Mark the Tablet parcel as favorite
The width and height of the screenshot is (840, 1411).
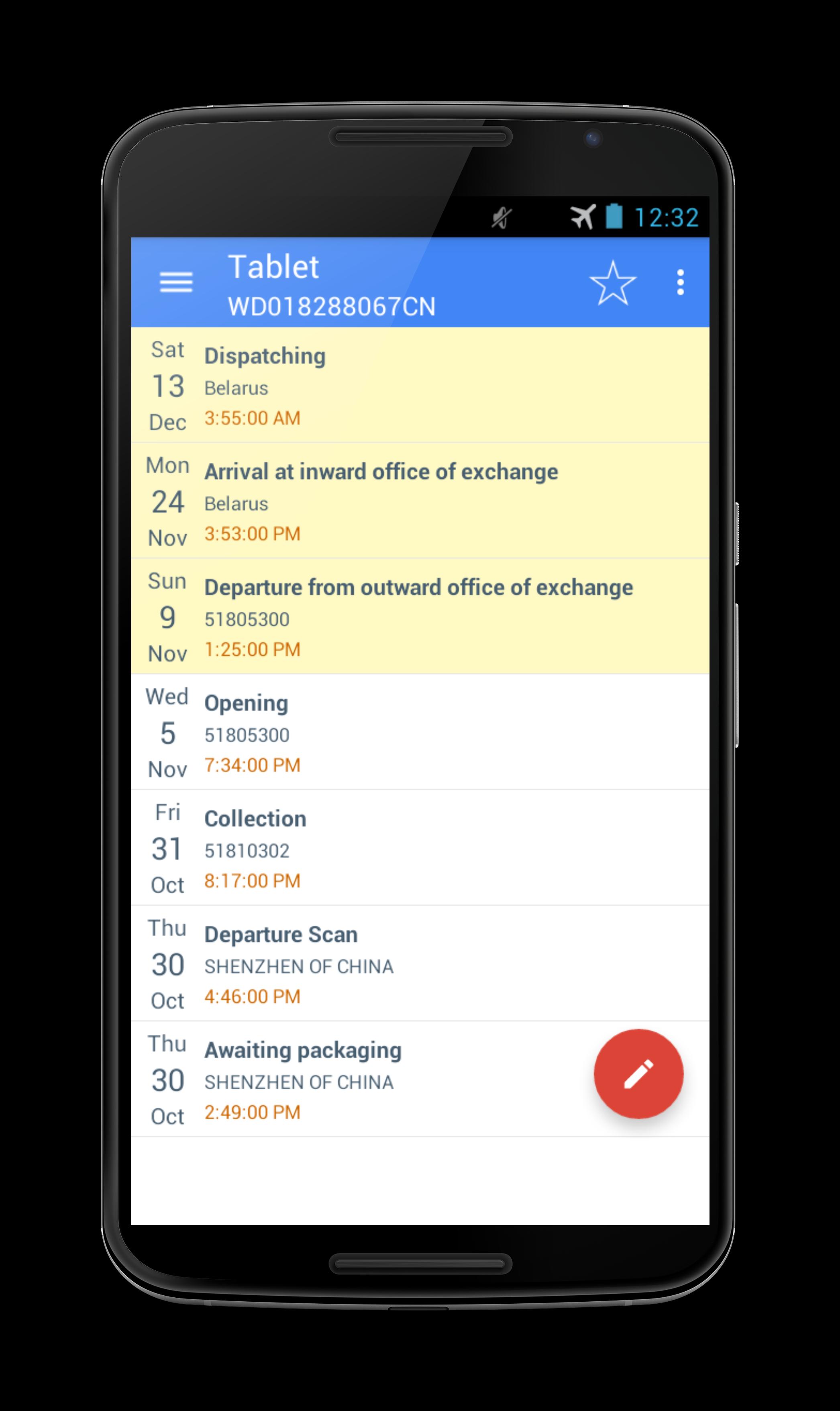pyautogui.click(x=612, y=282)
